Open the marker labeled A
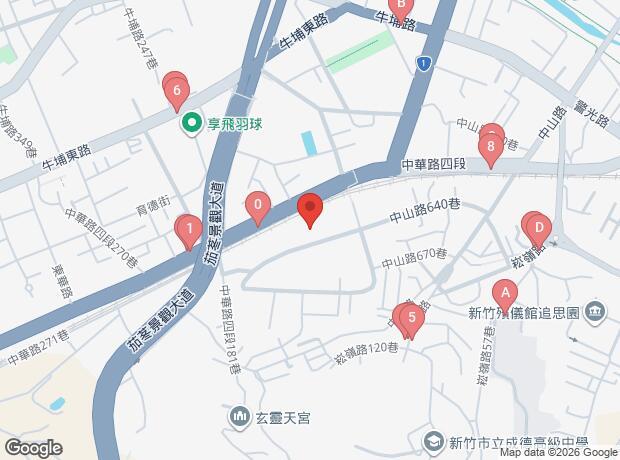This screenshot has width=620, height=460. coord(505,294)
